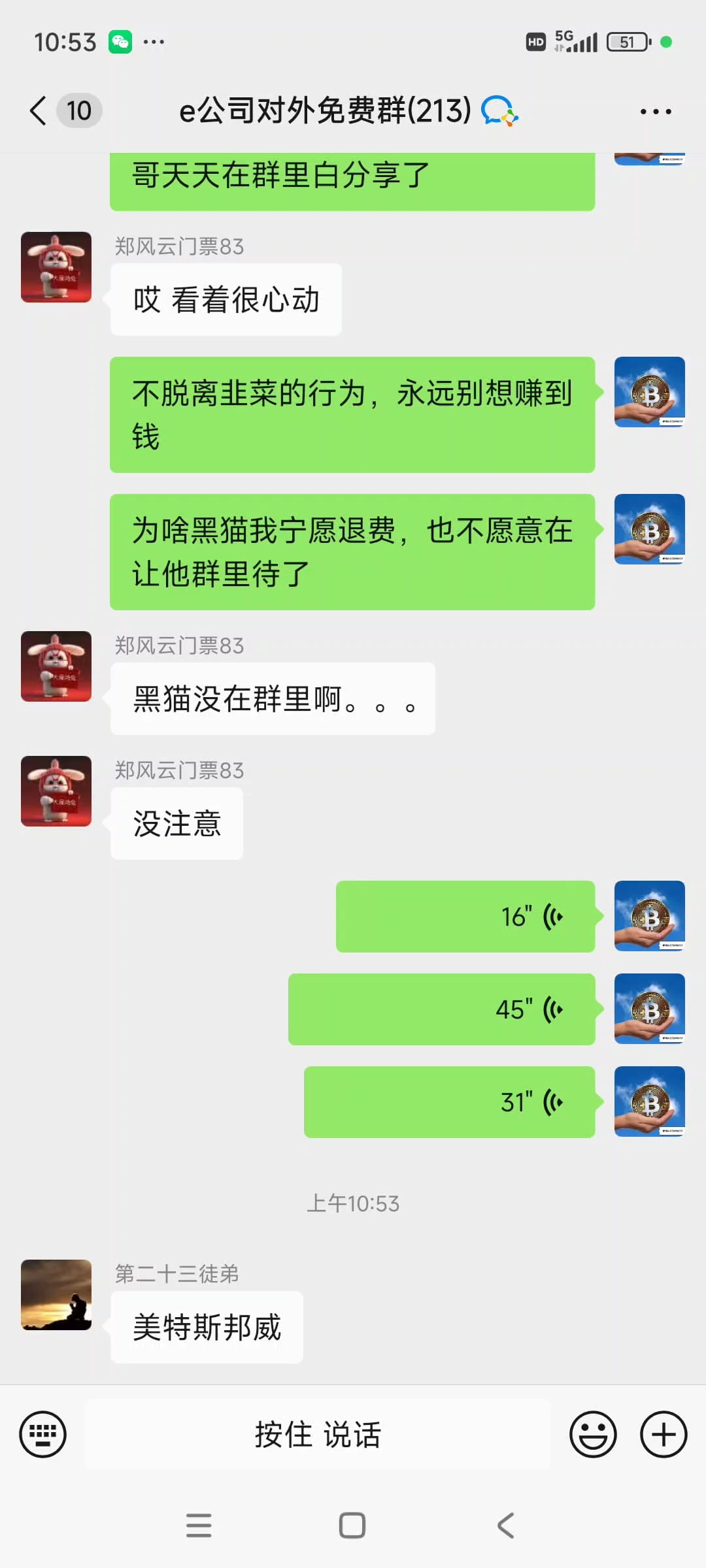Image resolution: width=706 pixels, height=1568 pixels.
Task: Open the plus attachment menu
Action: (x=663, y=1435)
